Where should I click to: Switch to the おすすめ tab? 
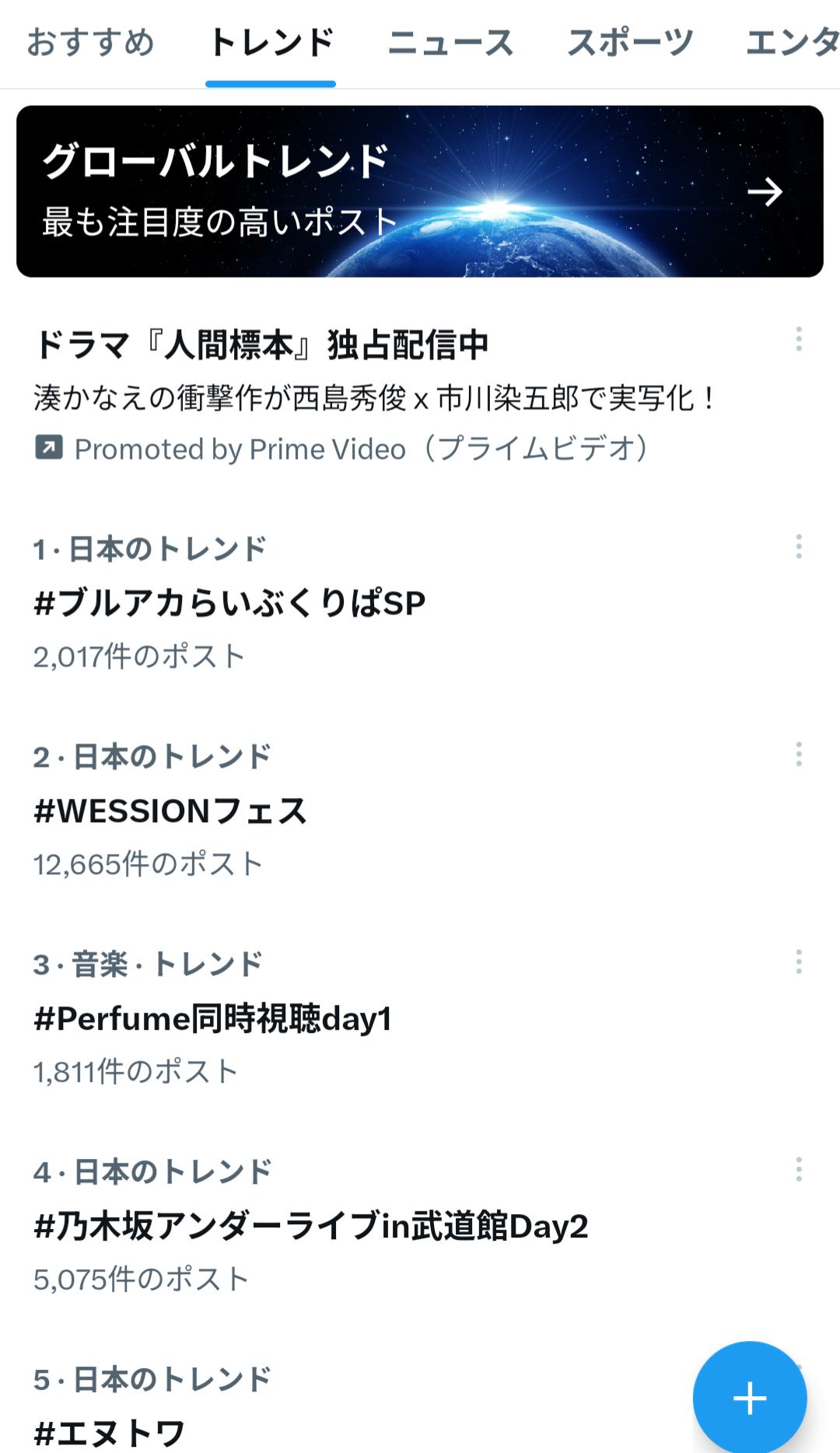coord(90,43)
